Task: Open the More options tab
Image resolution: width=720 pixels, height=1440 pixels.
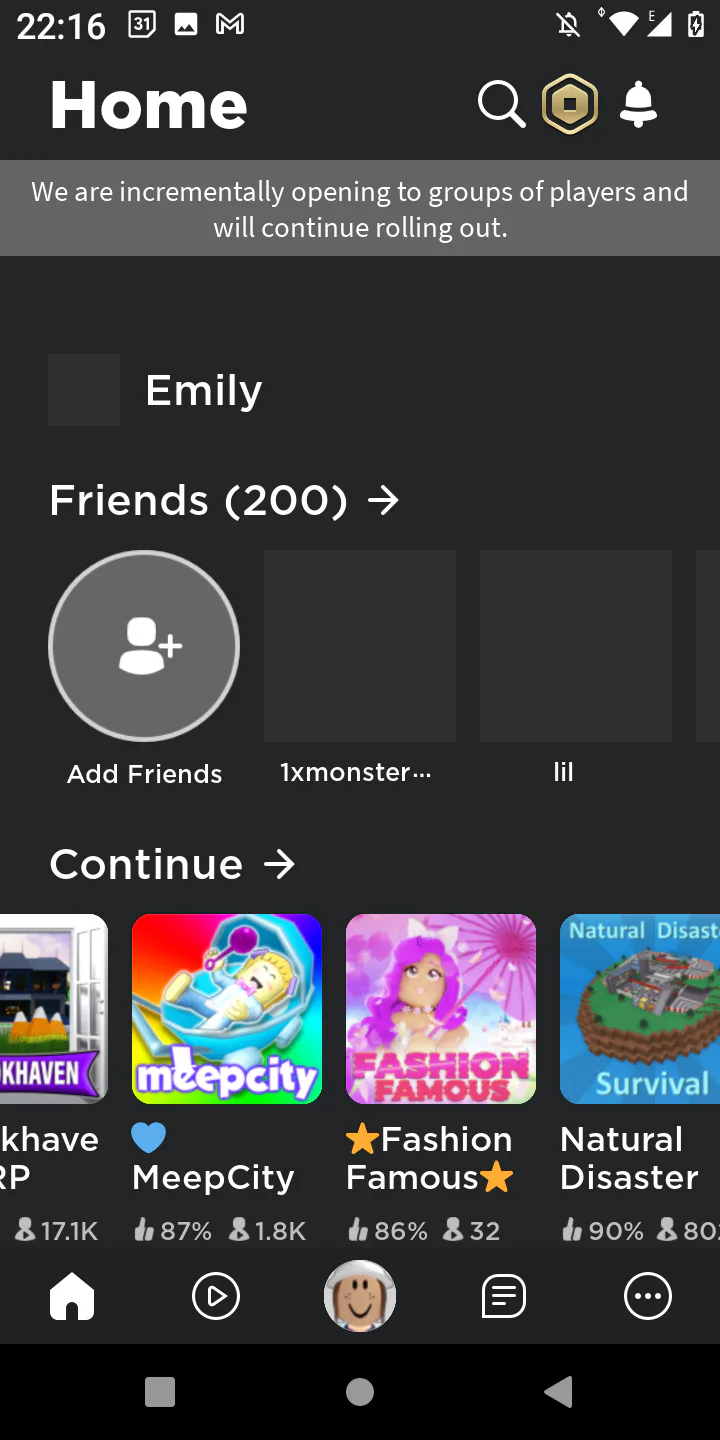Action: tap(648, 1297)
